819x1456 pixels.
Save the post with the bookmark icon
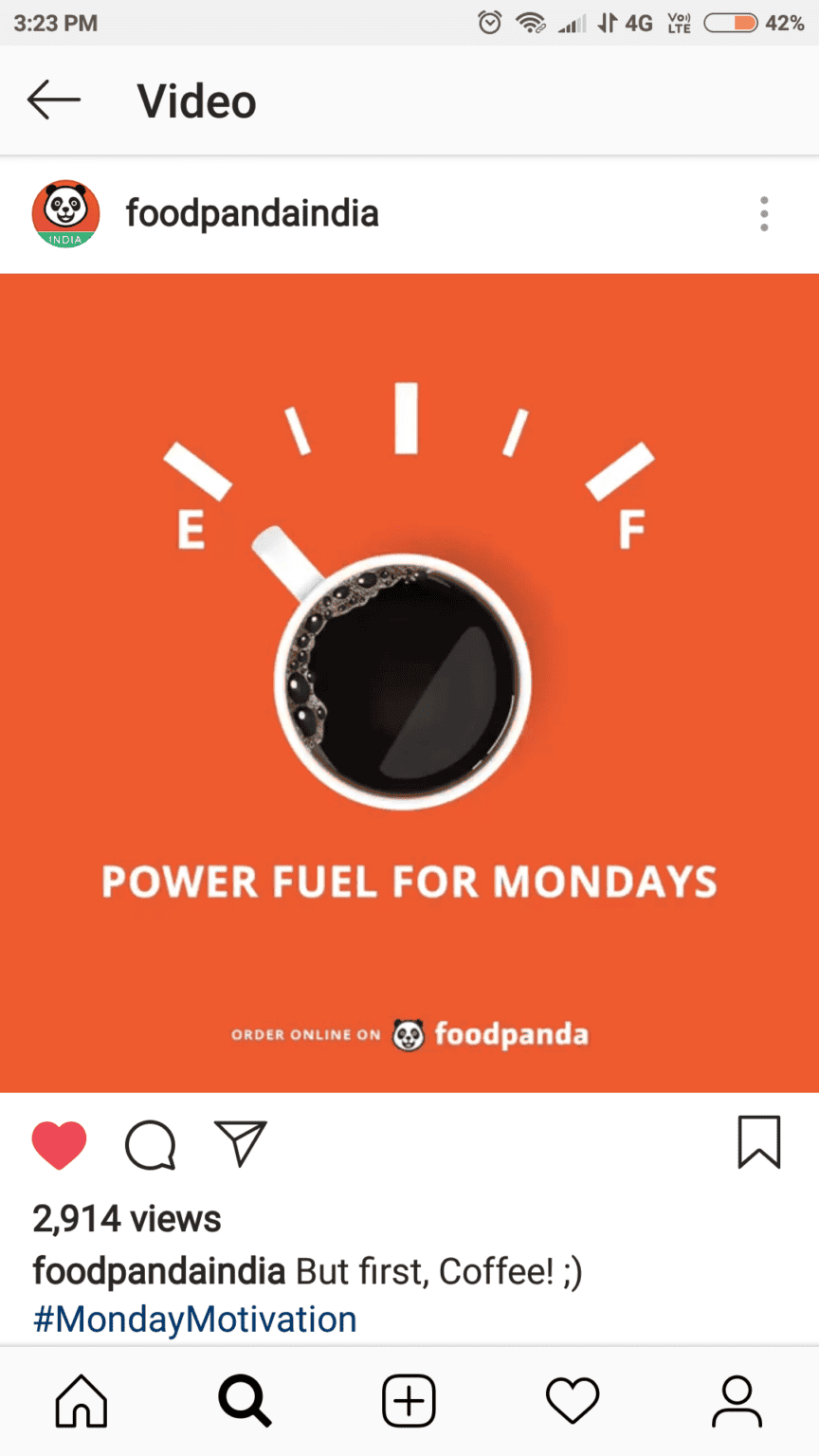[759, 1142]
